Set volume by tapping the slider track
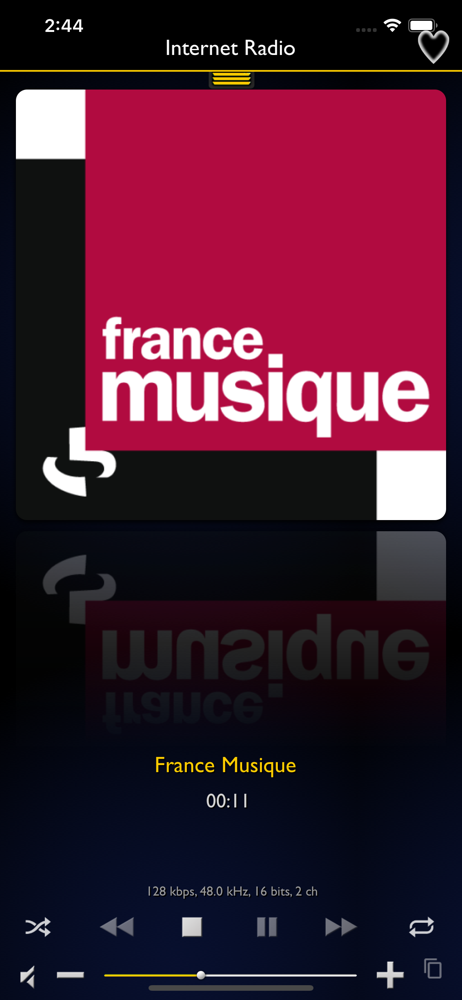Viewport: 462px width, 1000px height. pyautogui.click(x=230, y=975)
